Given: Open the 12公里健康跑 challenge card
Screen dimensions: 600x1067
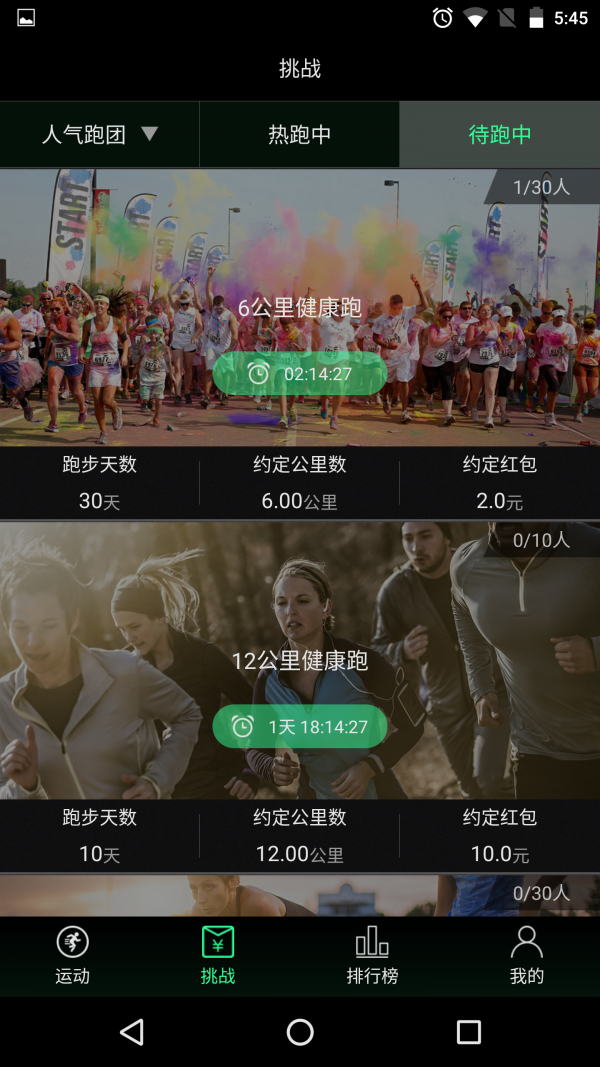Looking at the screenshot, I should pos(300,661).
